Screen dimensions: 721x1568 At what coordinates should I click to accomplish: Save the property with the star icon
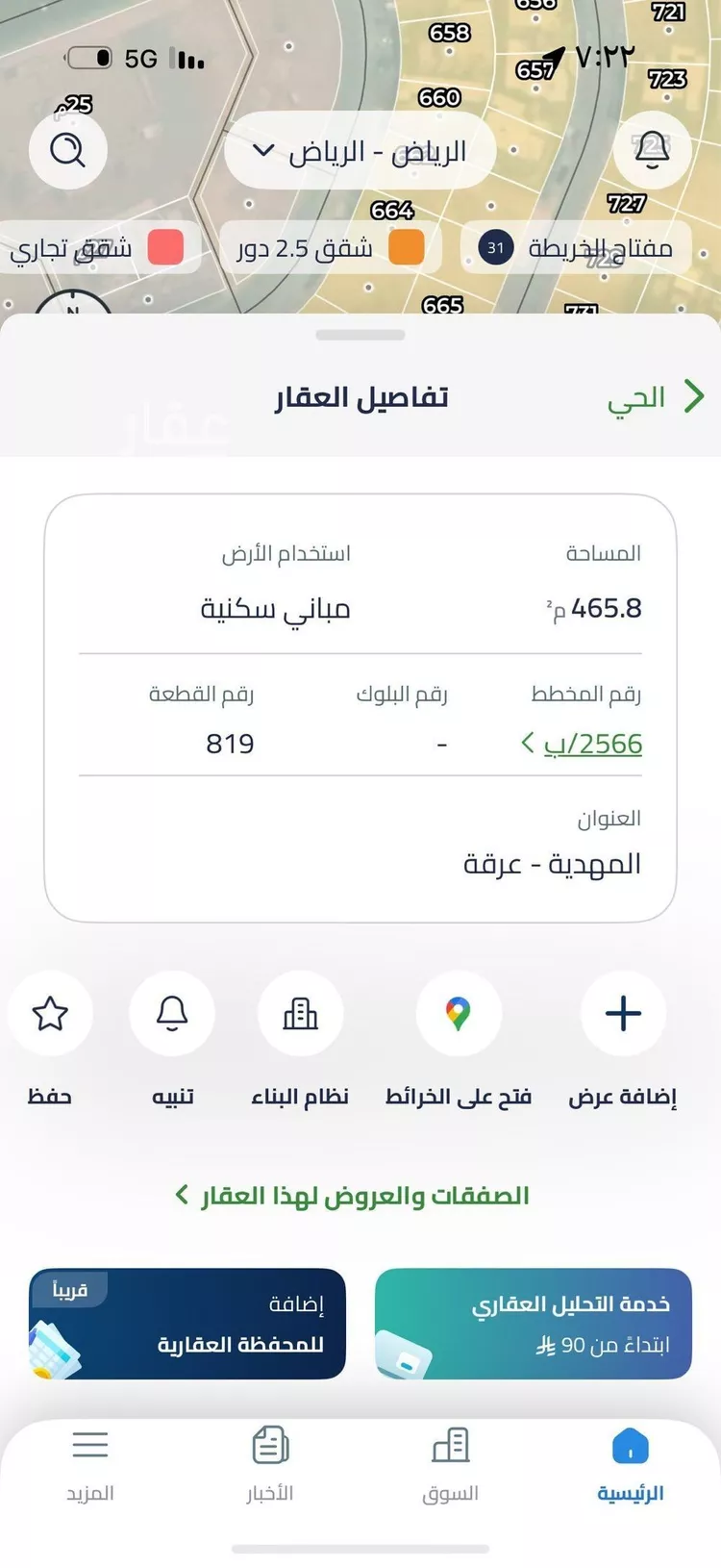[x=50, y=1013]
